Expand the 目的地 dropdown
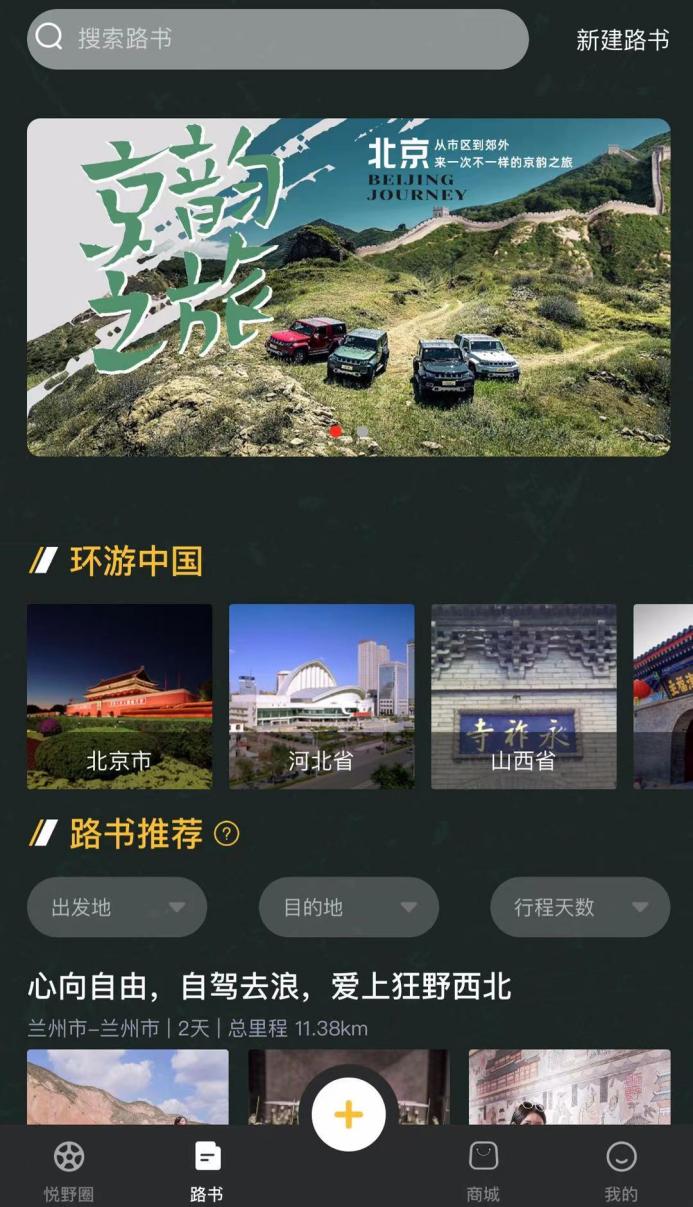693x1207 pixels. 348,907
